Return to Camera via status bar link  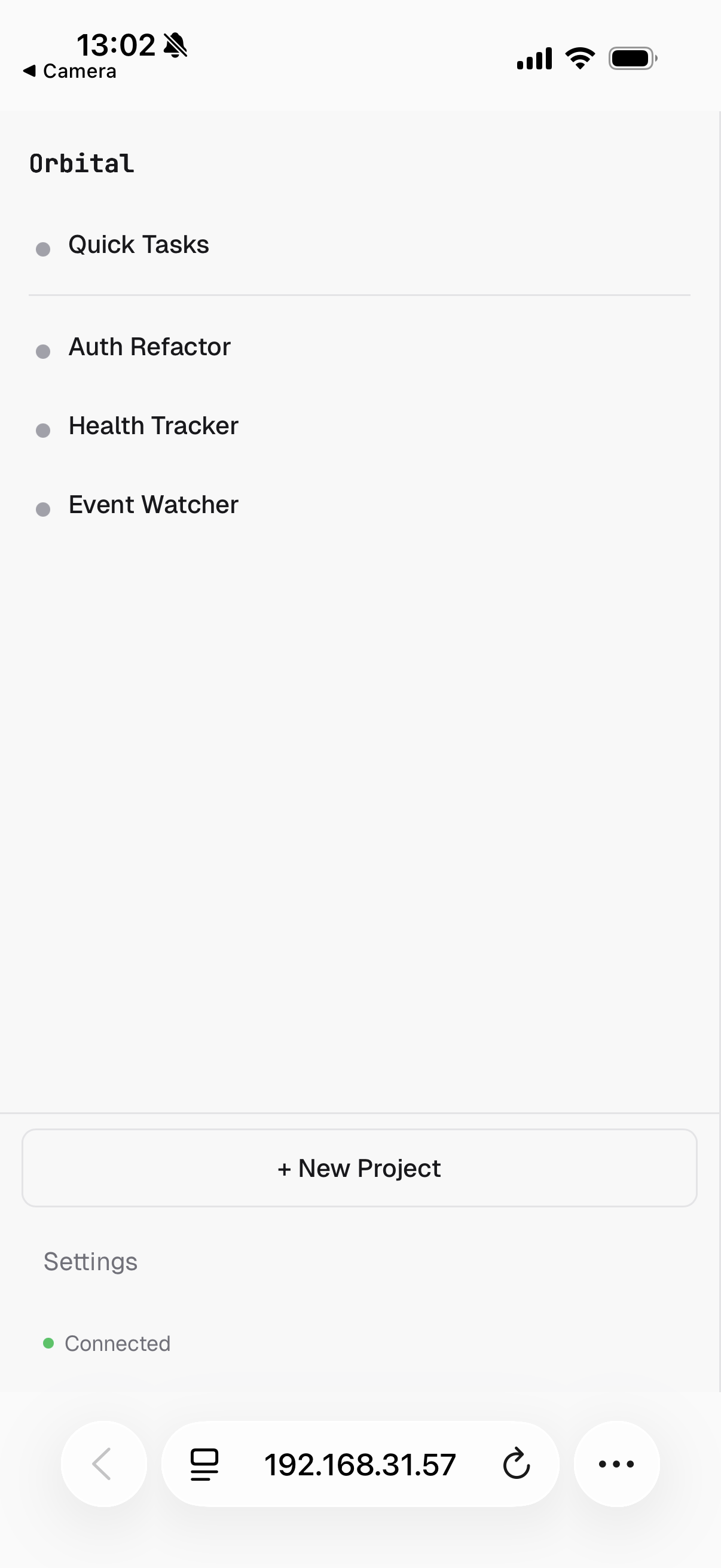(x=69, y=71)
